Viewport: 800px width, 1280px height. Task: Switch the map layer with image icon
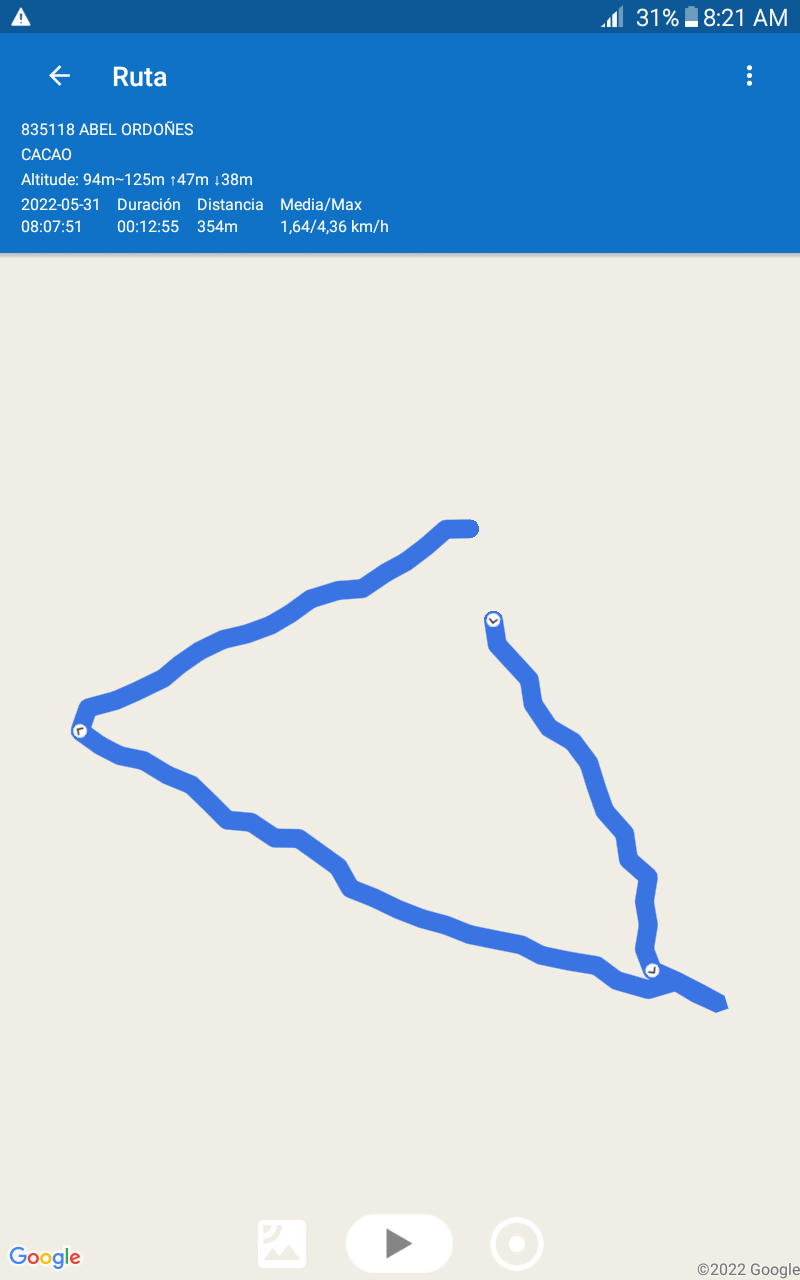pos(282,1244)
